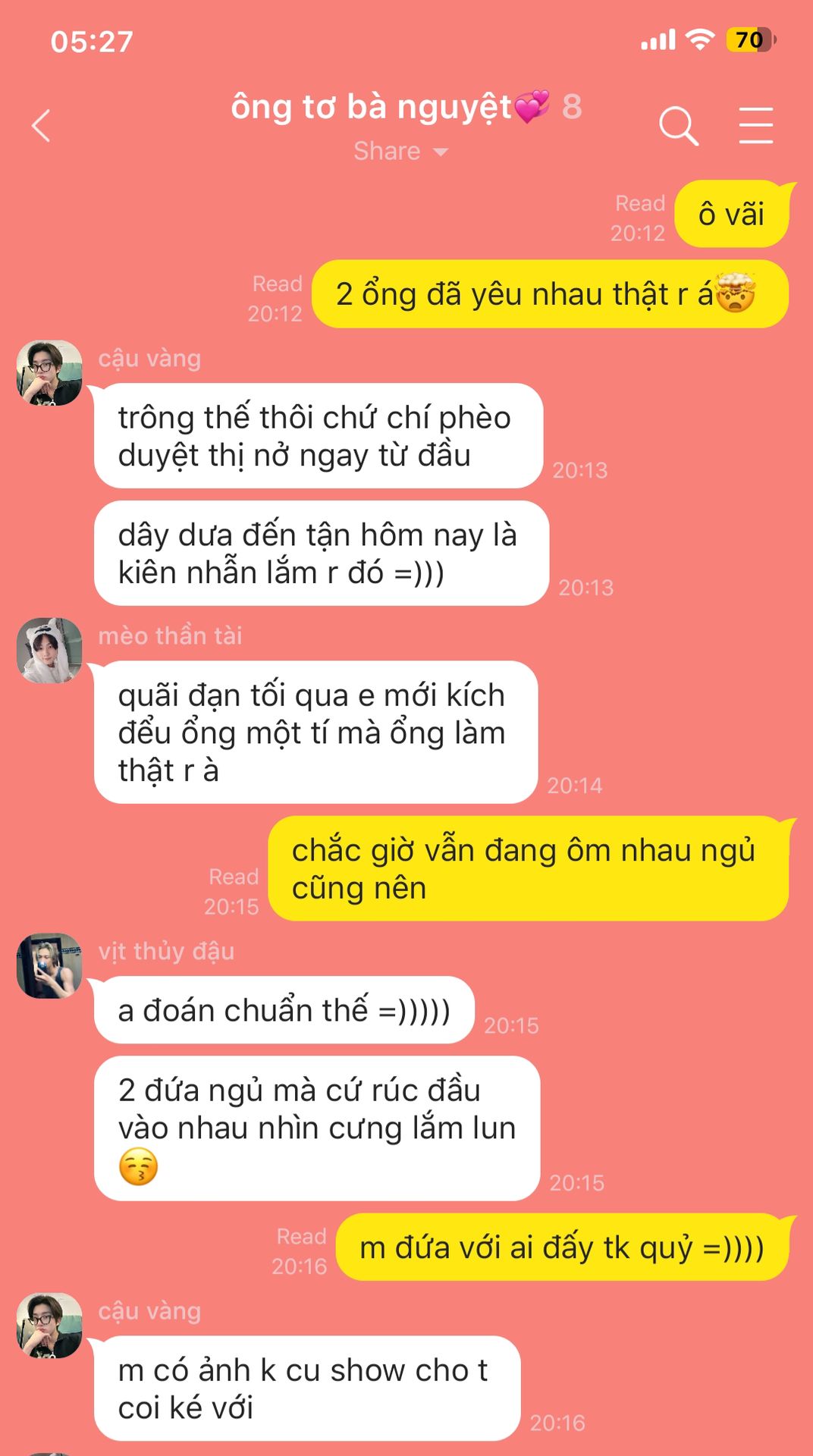Open cậu vàng's avatar beside "trông thế thôi" message
The image size is (813, 1456).
(49, 372)
